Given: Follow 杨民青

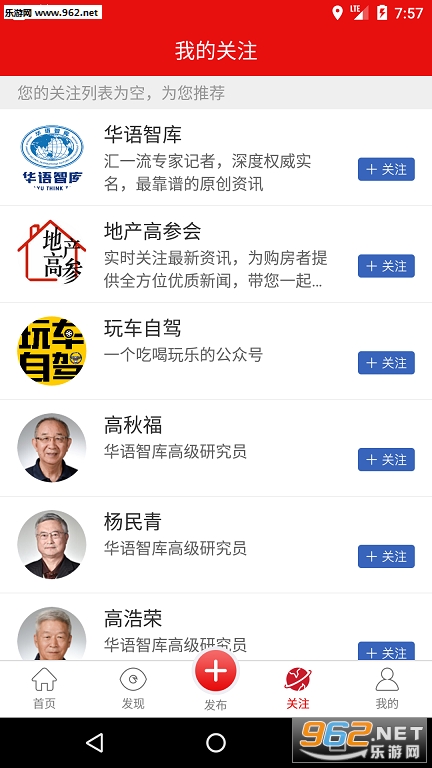Looking at the screenshot, I should (x=386, y=556).
